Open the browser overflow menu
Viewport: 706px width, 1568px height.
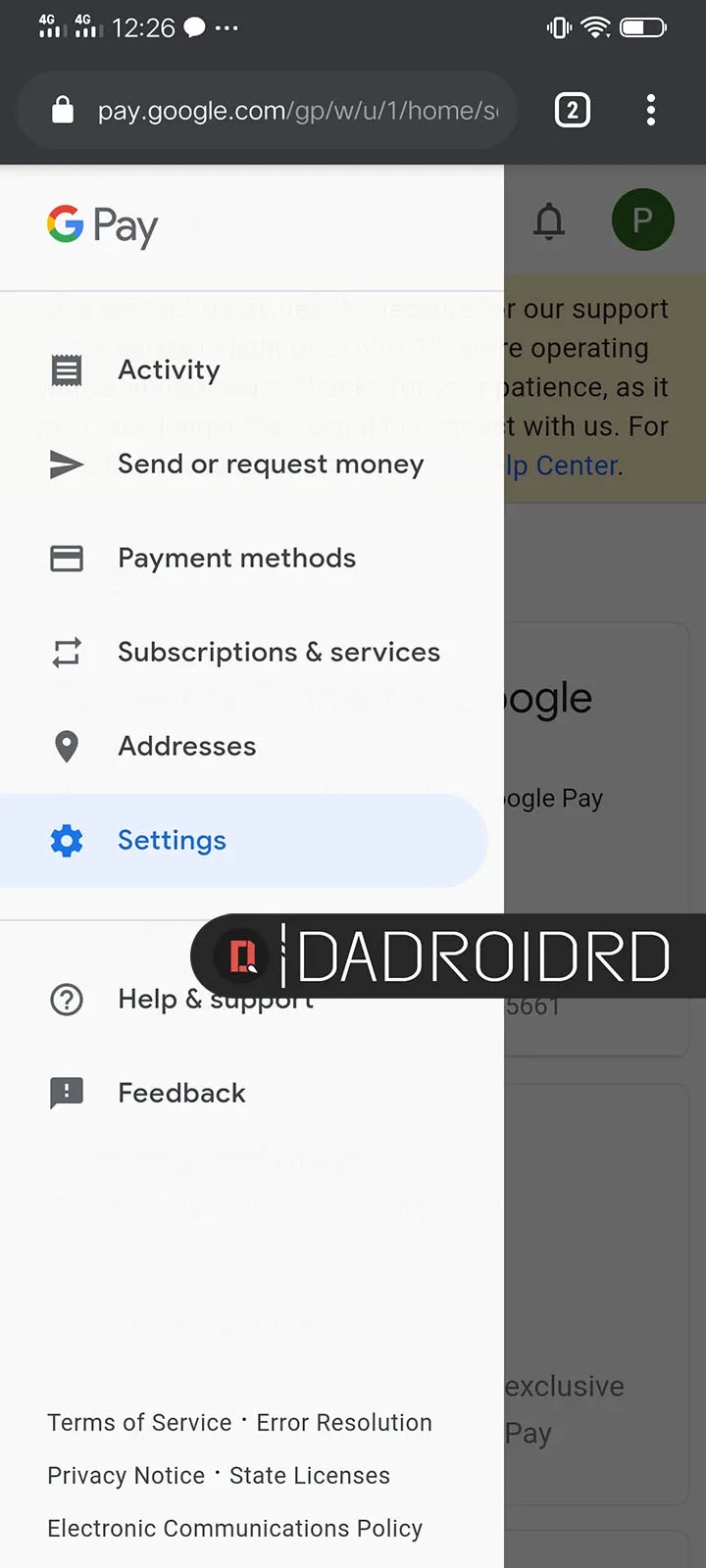pyautogui.click(x=651, y=110)
